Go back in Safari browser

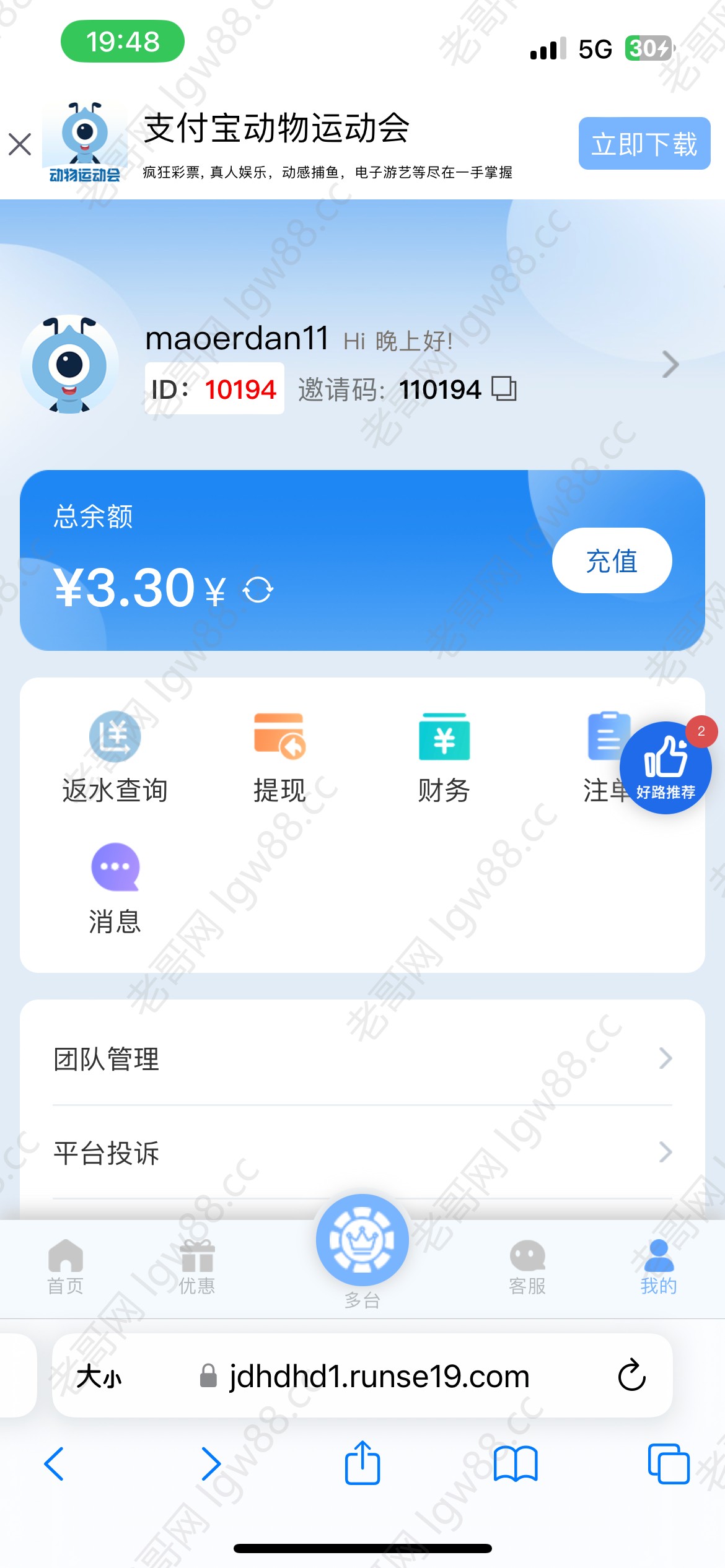55,1464
